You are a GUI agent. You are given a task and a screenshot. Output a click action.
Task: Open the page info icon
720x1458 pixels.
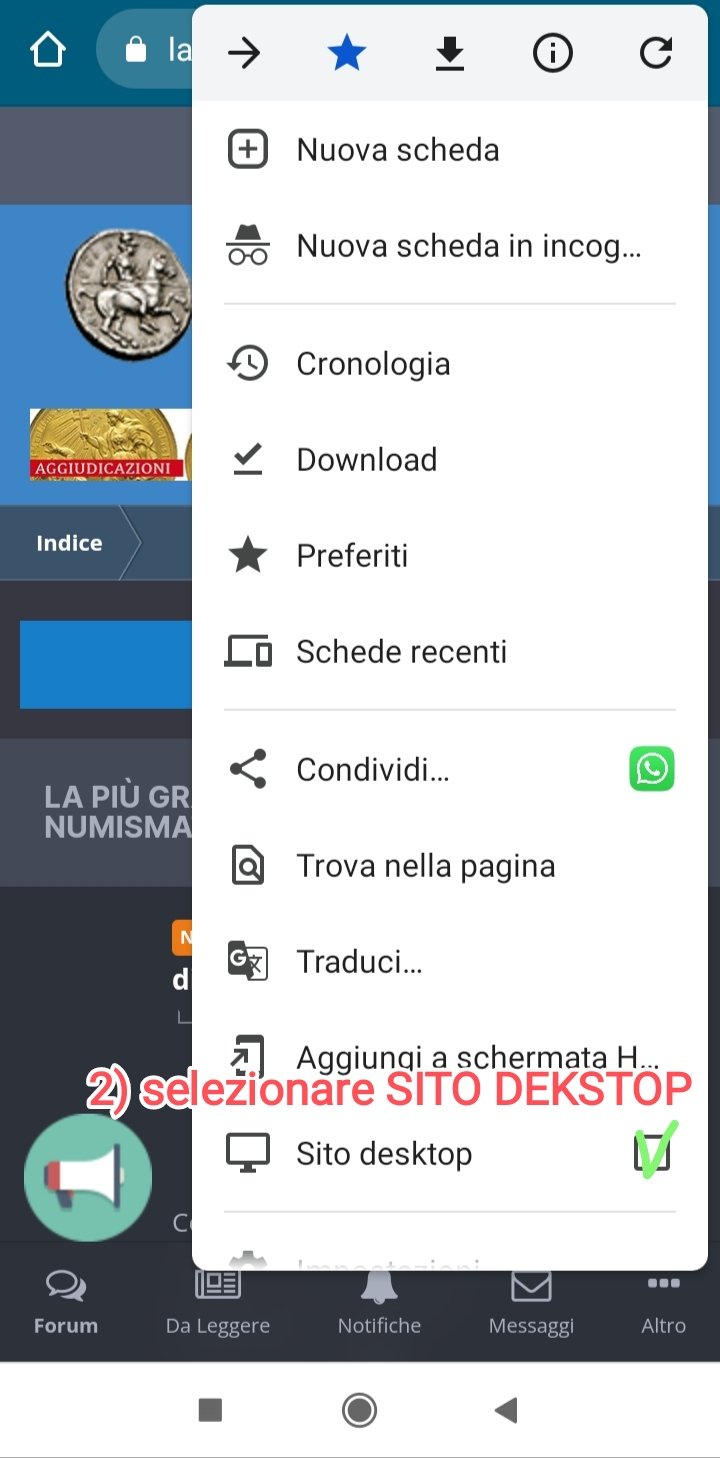coord(553,53)
